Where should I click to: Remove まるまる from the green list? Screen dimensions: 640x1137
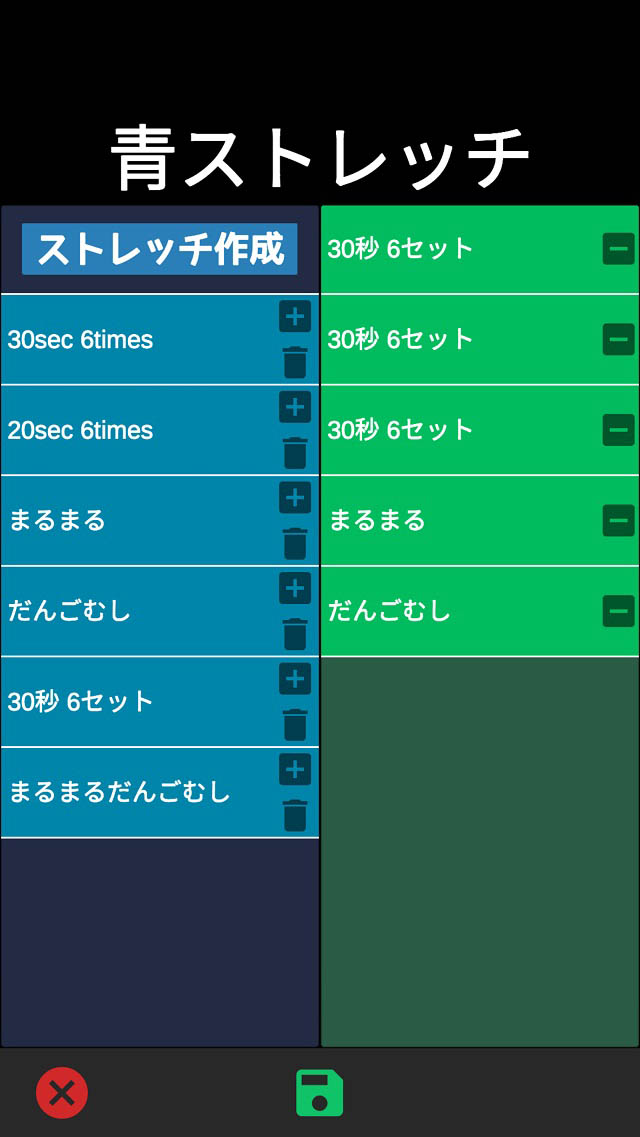click(618, 520)
